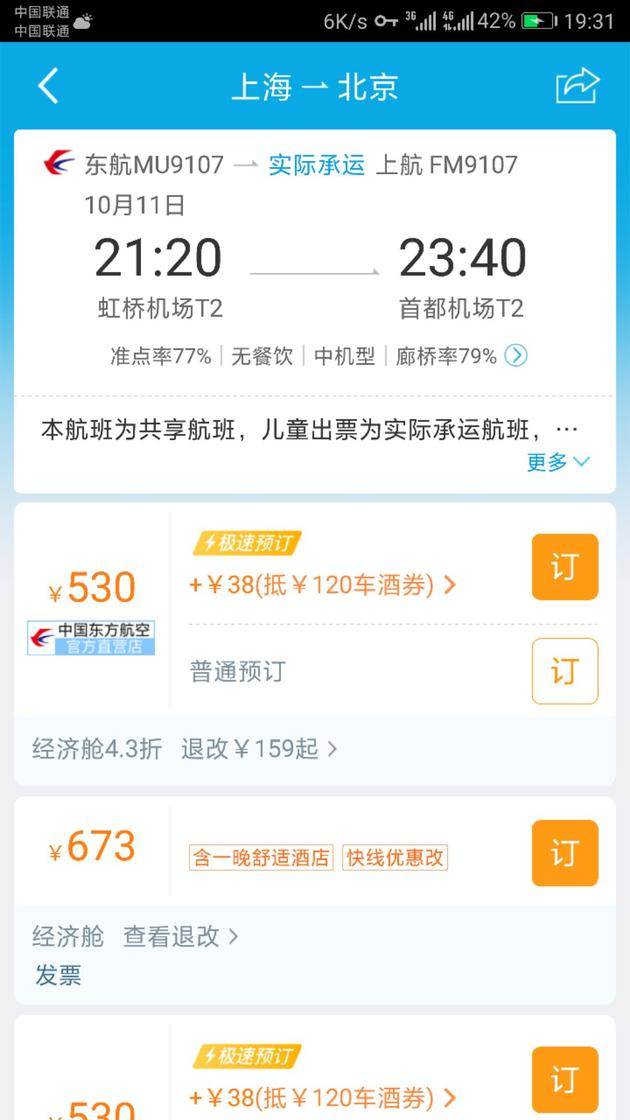The image size is (630, 1120).
Task: Expand 更多 for shared flight notice
Action: [x=558, y=461]
